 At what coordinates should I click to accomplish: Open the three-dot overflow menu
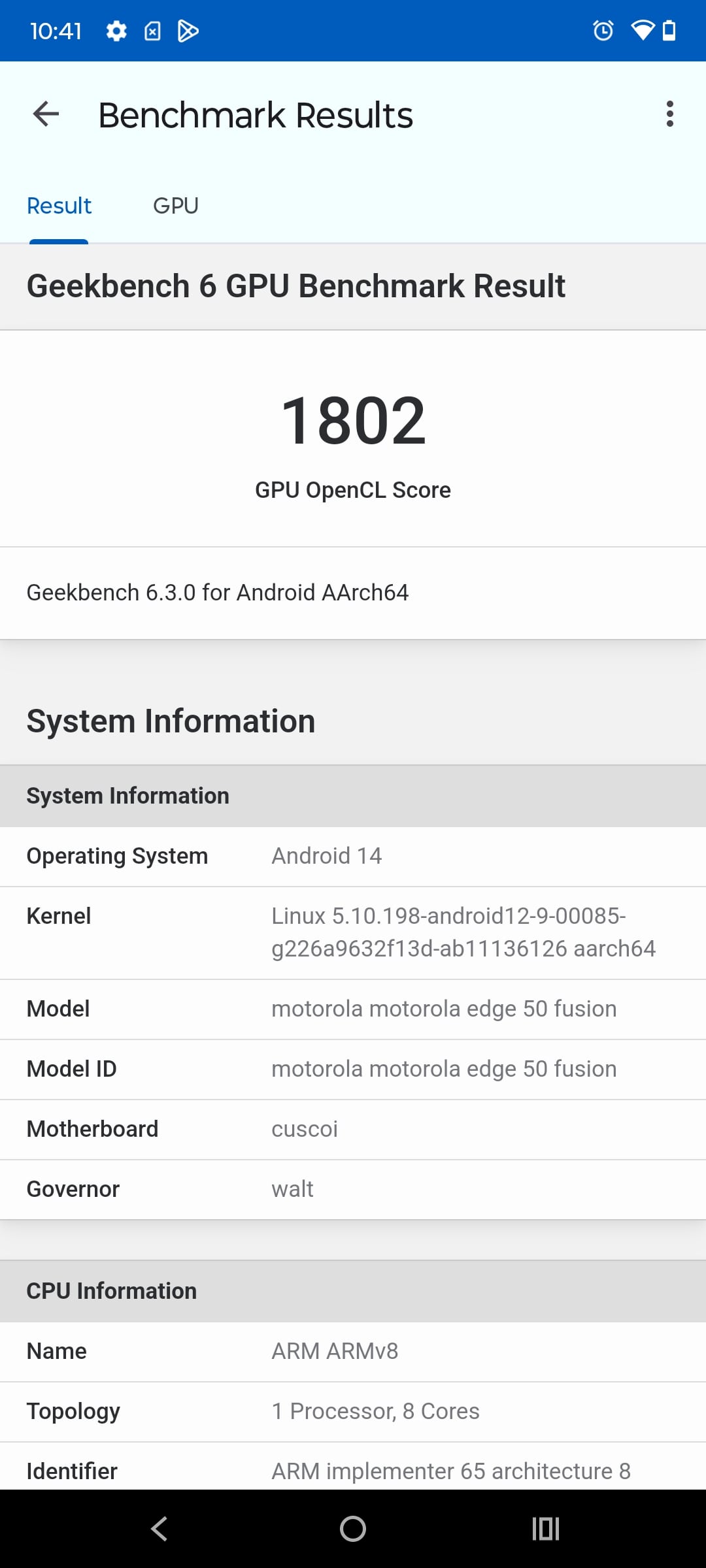click(669, 114)
